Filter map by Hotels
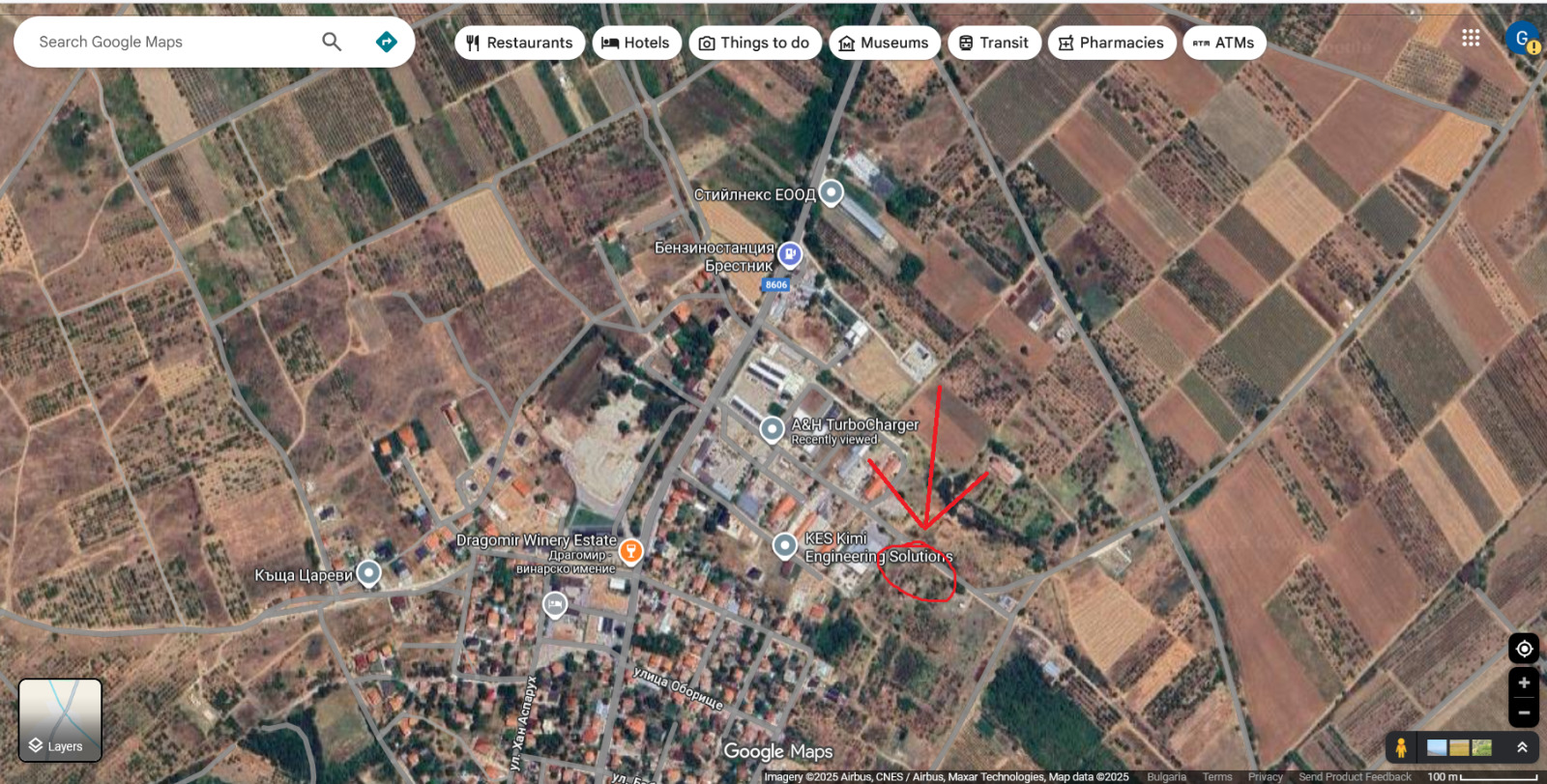The image size is (1547, 784). click(636, 43)
